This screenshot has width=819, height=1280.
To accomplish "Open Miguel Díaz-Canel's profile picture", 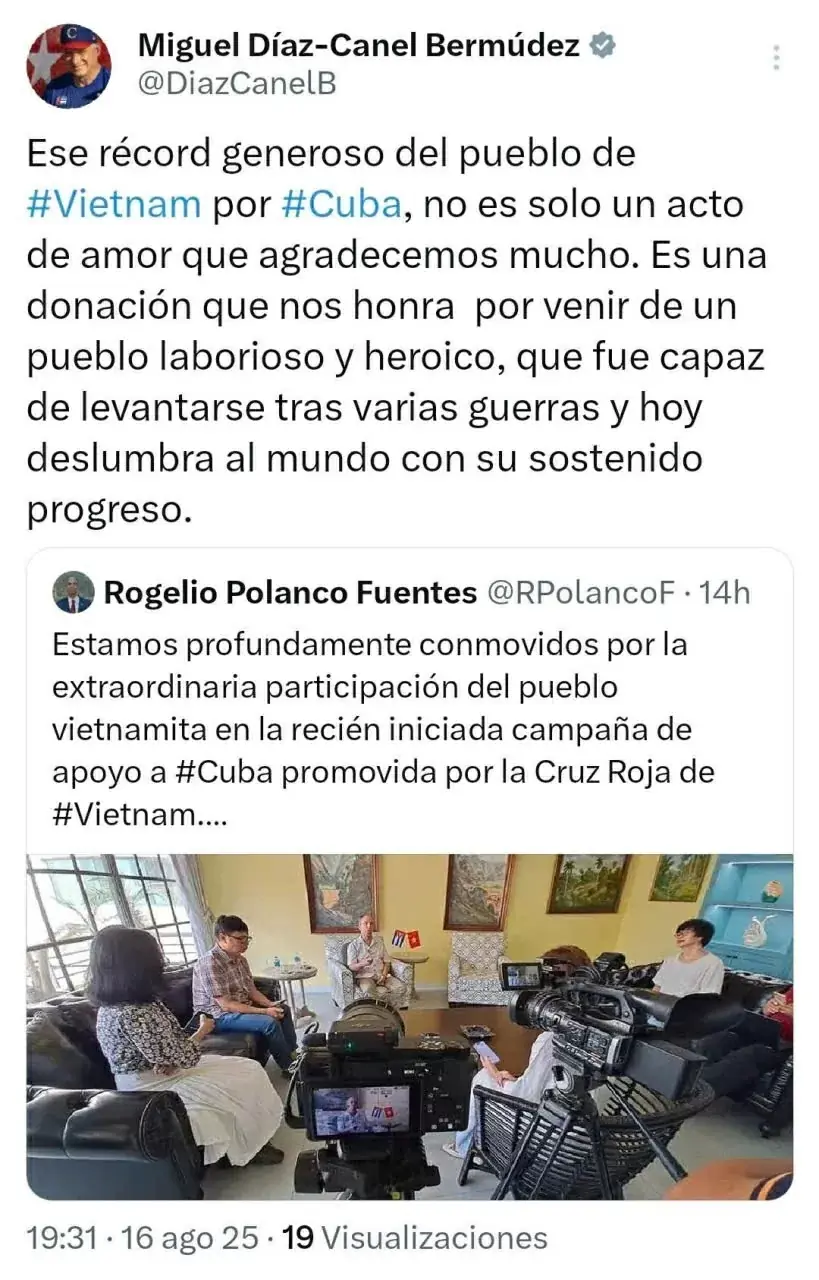I will [x=69, y=66].
